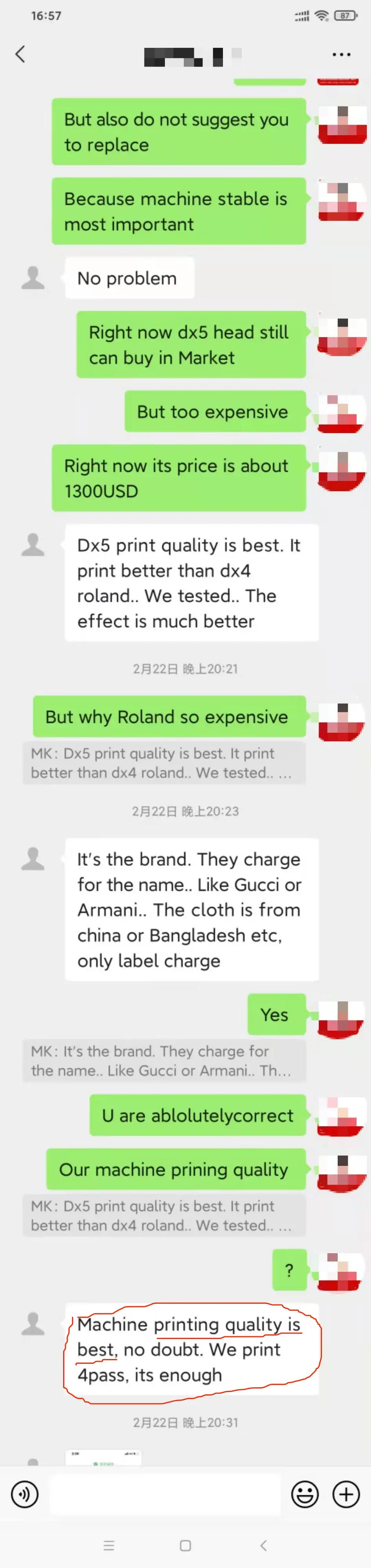Open my avatar beside 'But too expensive'
371x1568 pixels.
342,413
